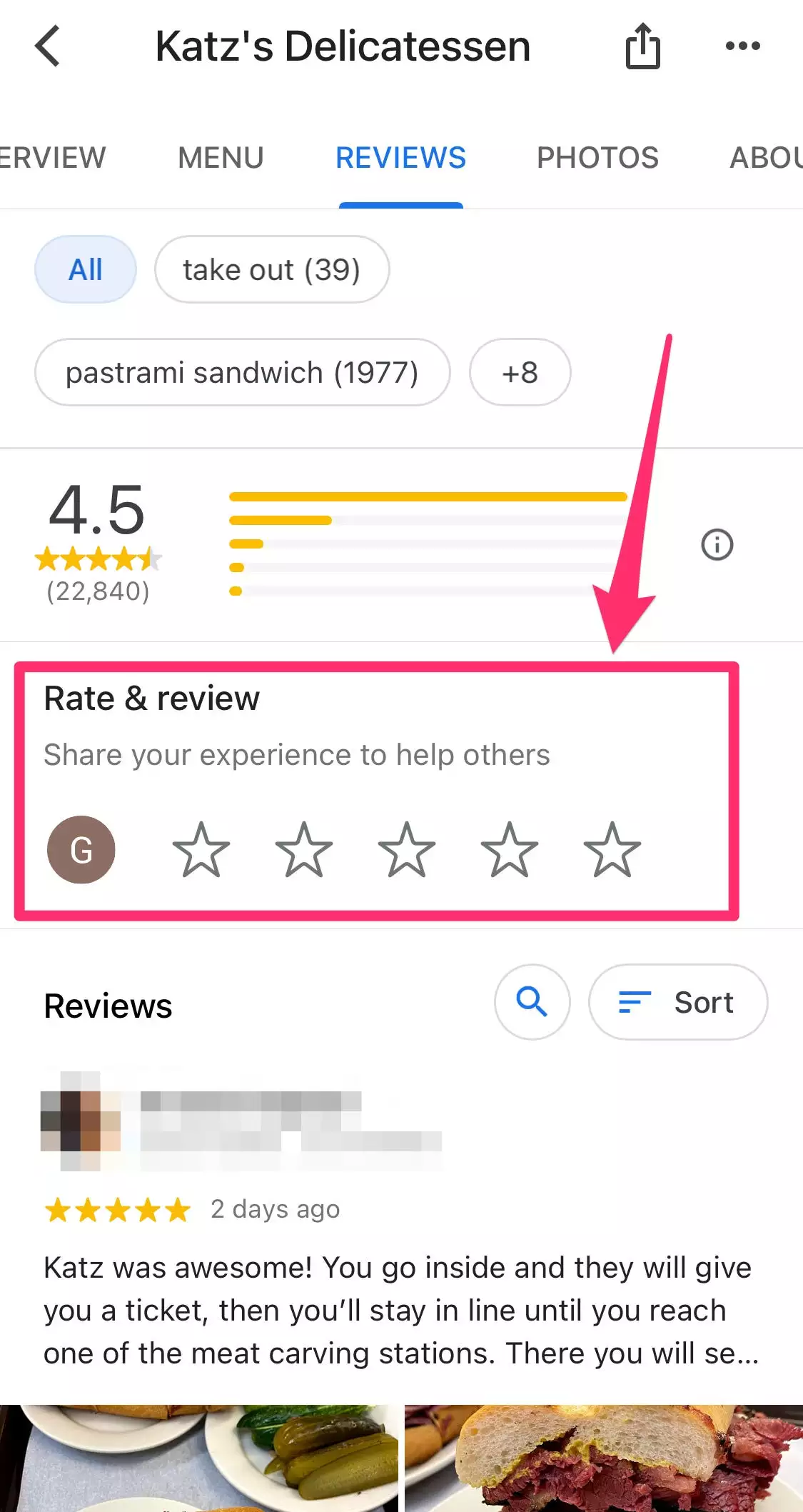The height and width of the screenshot is (1512, 803).
Task: Filter reviews by take out
Action: (x=272, y=270)
